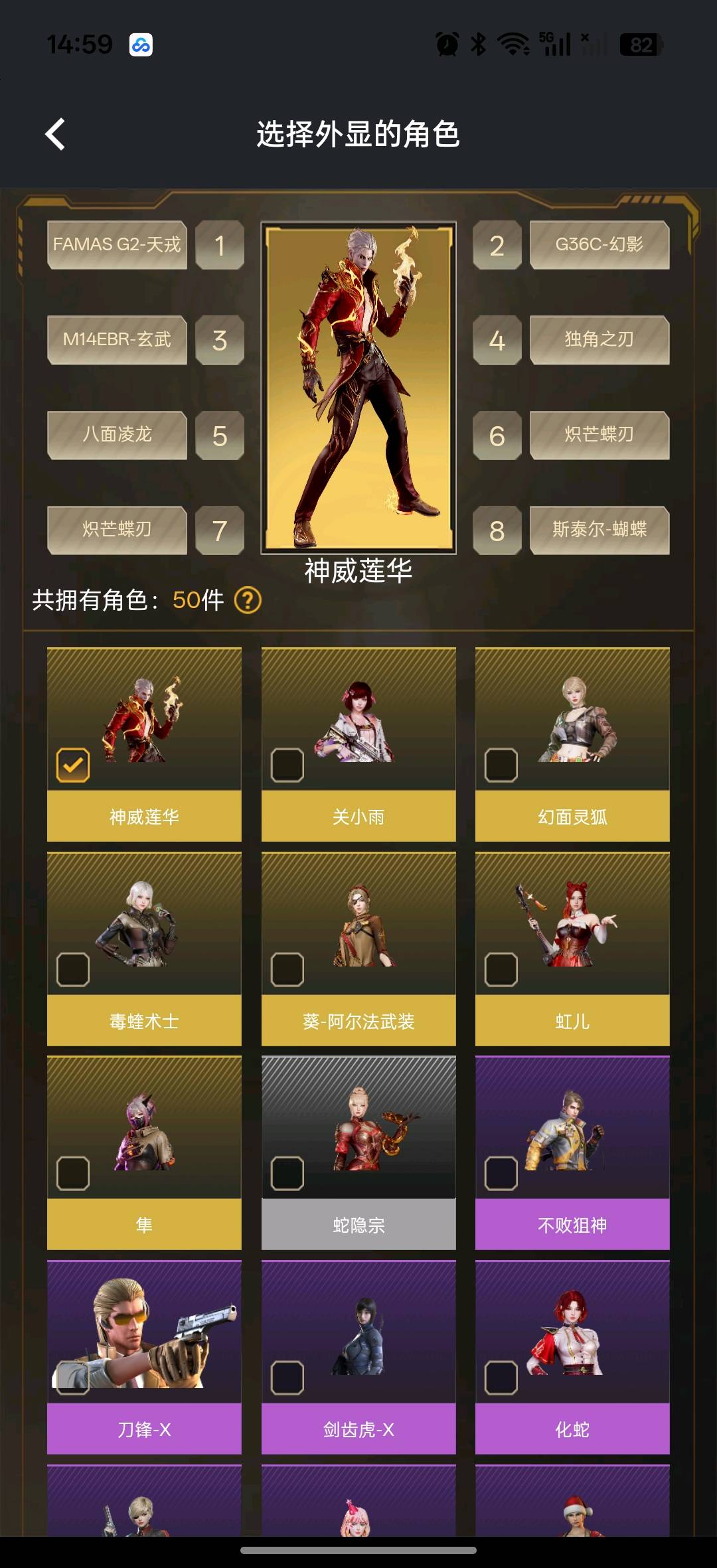Open weapon slot 3 M14EBR-玄武
The image size is (717, 1568).
point(117,340)
